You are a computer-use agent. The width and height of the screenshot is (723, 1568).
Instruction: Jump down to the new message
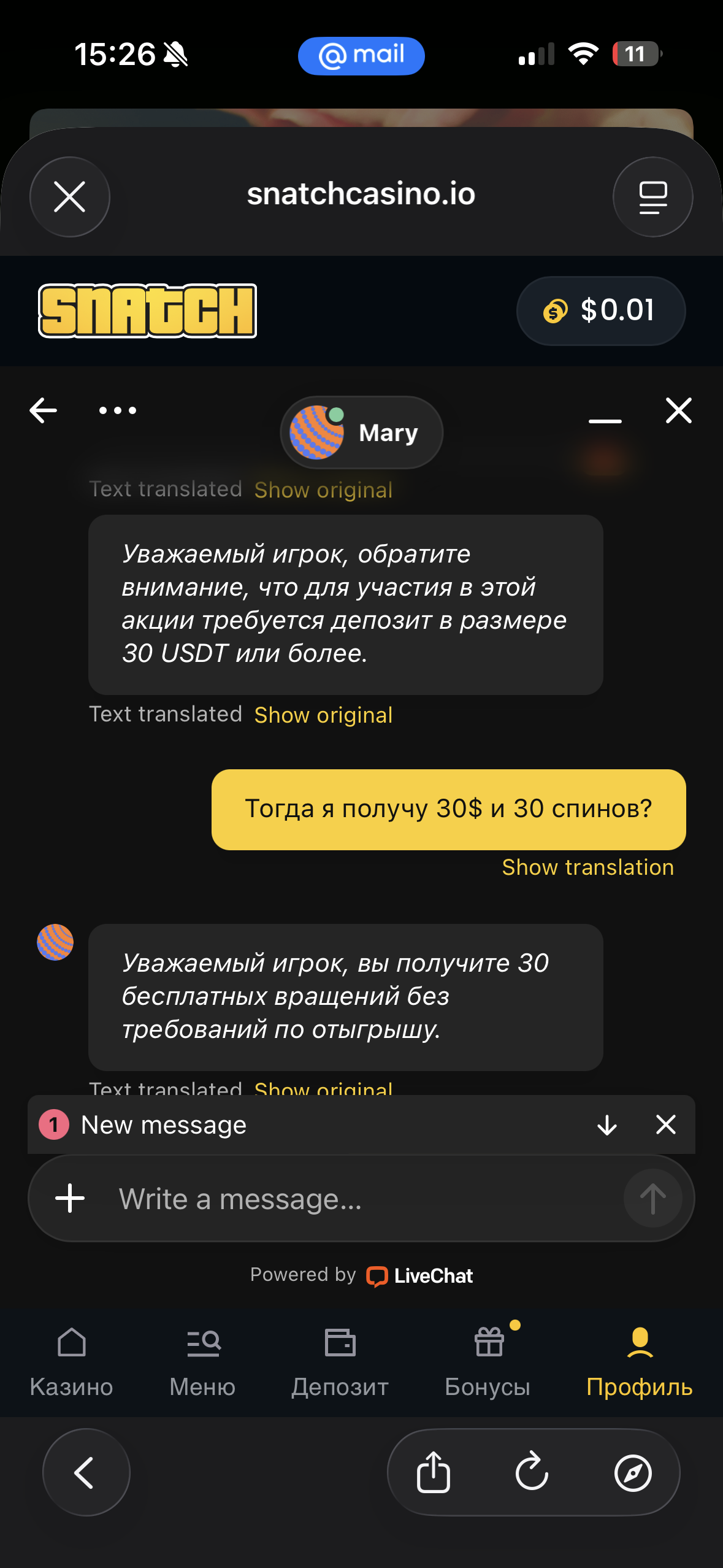click(x=607, y=1125)
